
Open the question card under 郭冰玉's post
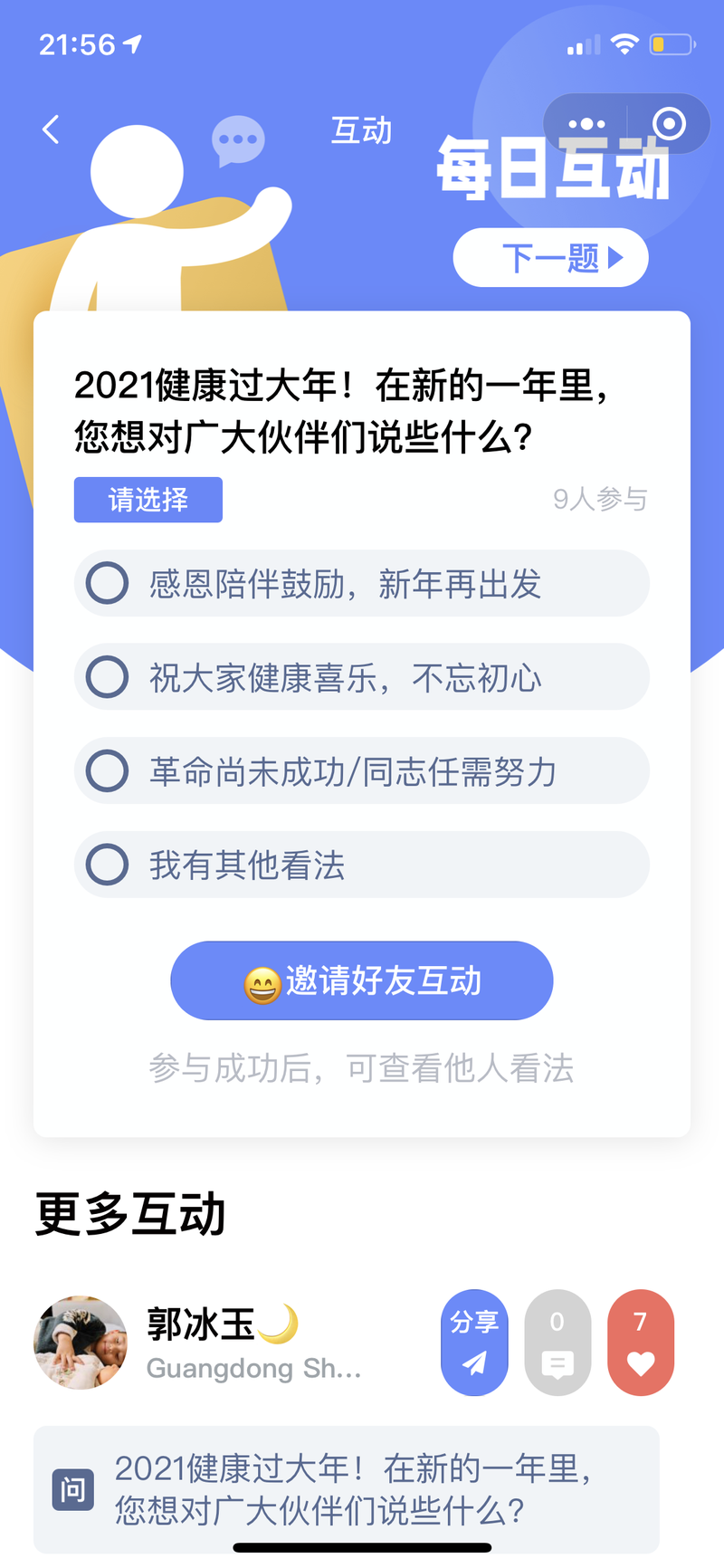point(347,1489)
